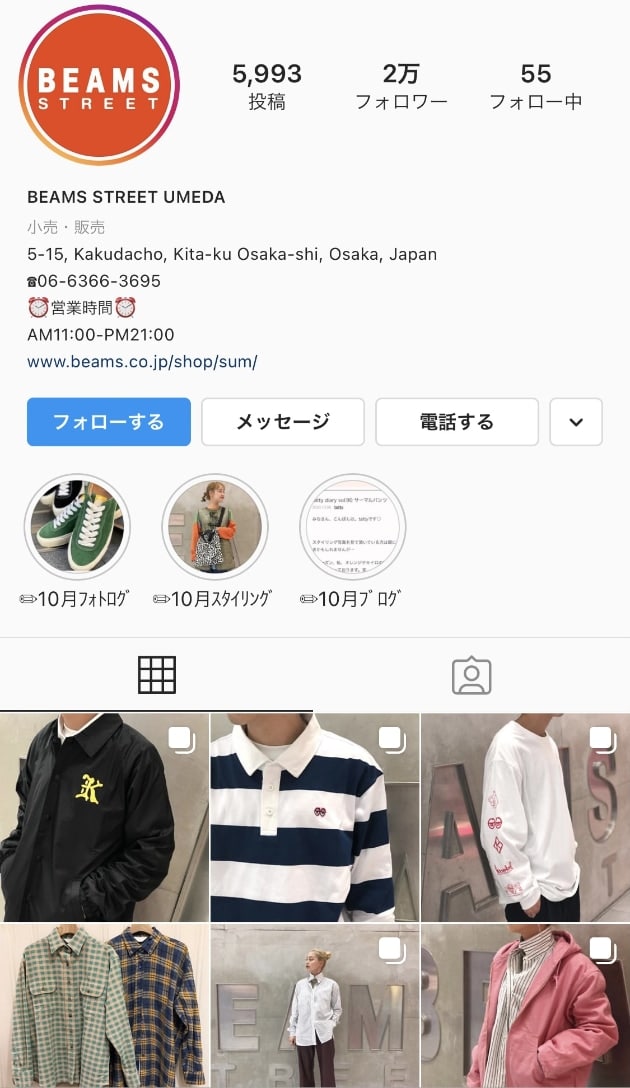The height and width of the screenshot is (1088, 630).
Task: Expand suggested accounts chevron dropdown
Action: point(576,422)
